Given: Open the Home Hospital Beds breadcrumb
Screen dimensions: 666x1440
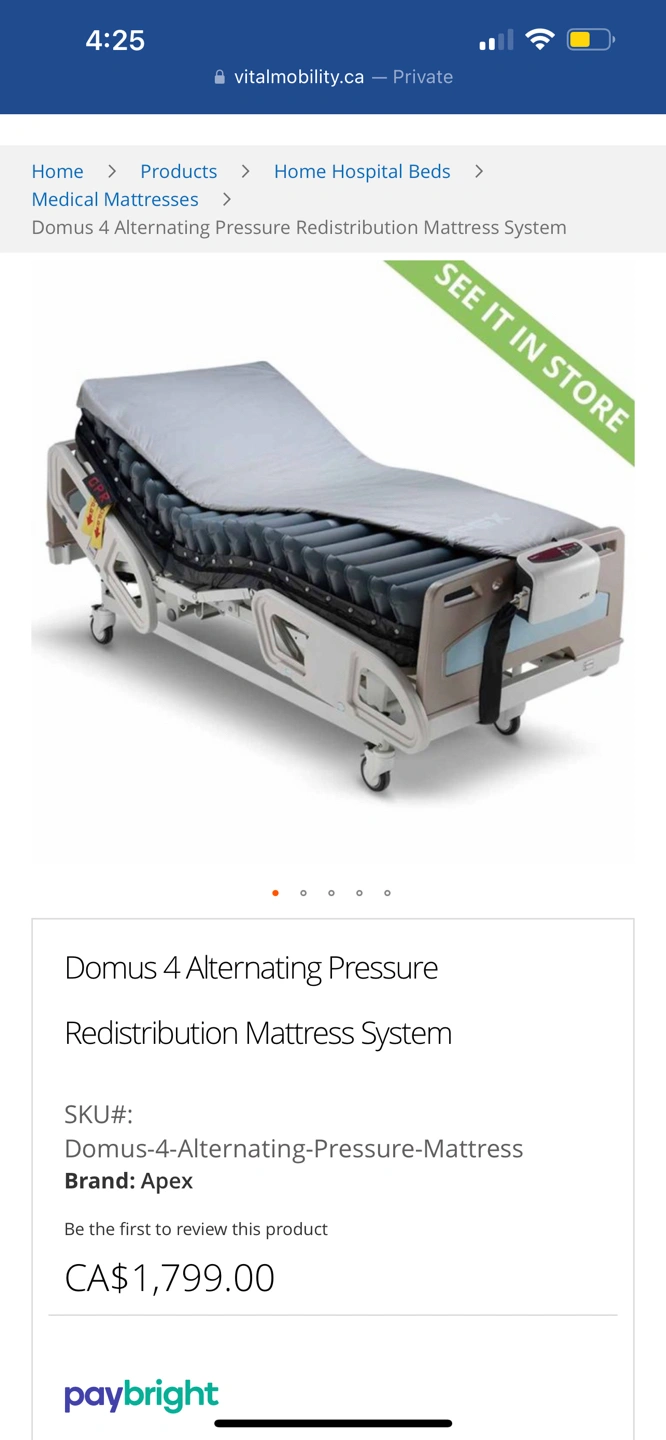Looking at the screenshot, I should point(362,171).
